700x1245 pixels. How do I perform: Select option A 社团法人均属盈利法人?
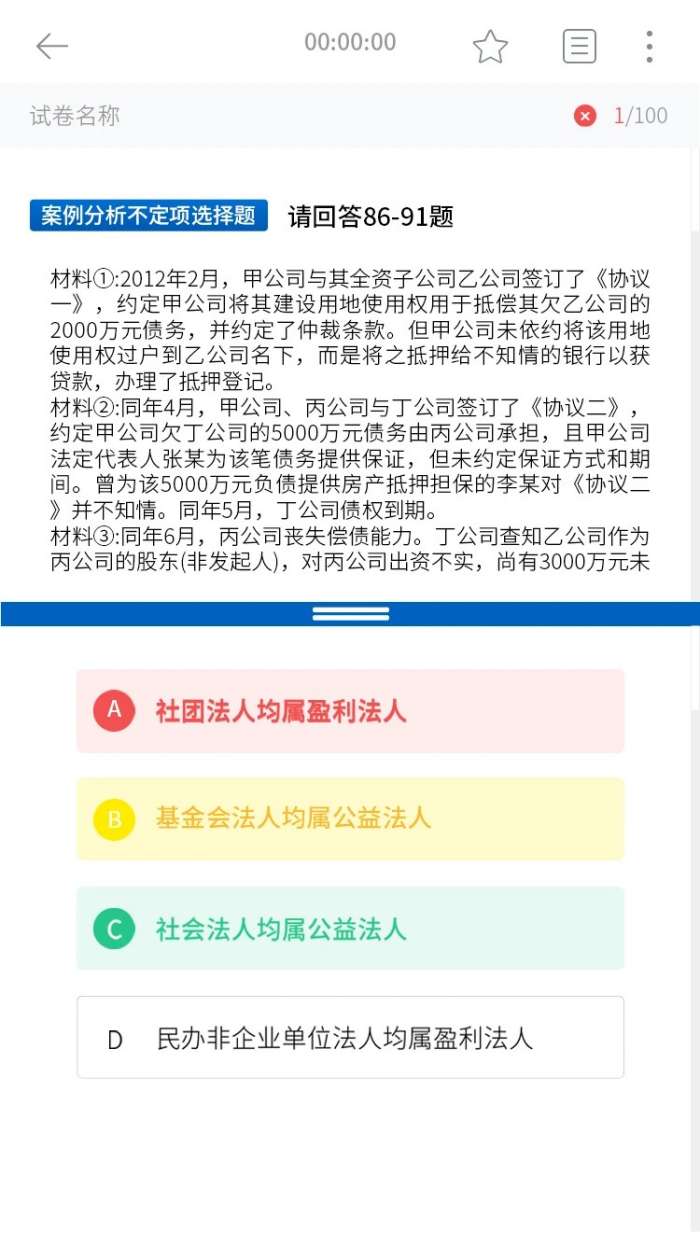(x=350, y=711)
